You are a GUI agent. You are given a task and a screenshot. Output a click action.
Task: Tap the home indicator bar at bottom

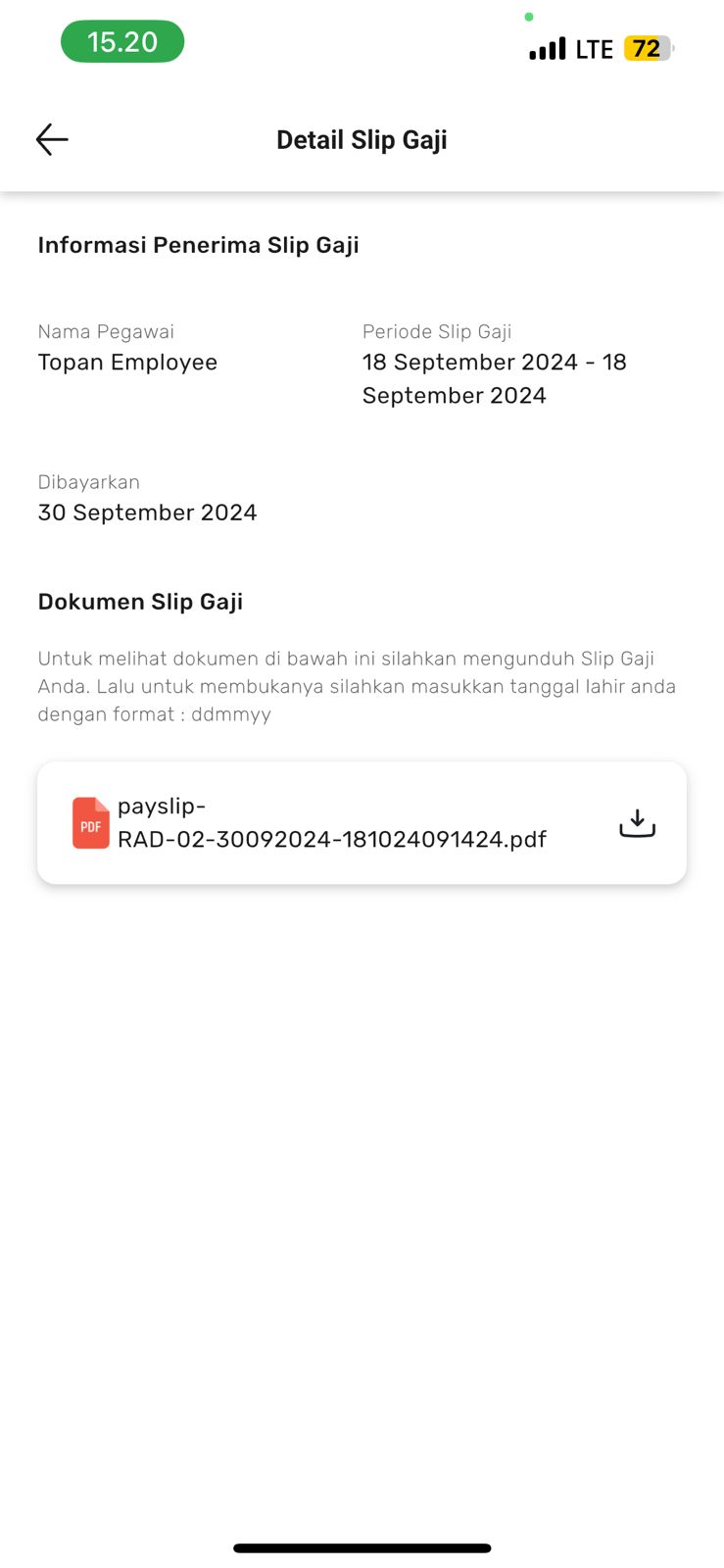point(362,1547)
